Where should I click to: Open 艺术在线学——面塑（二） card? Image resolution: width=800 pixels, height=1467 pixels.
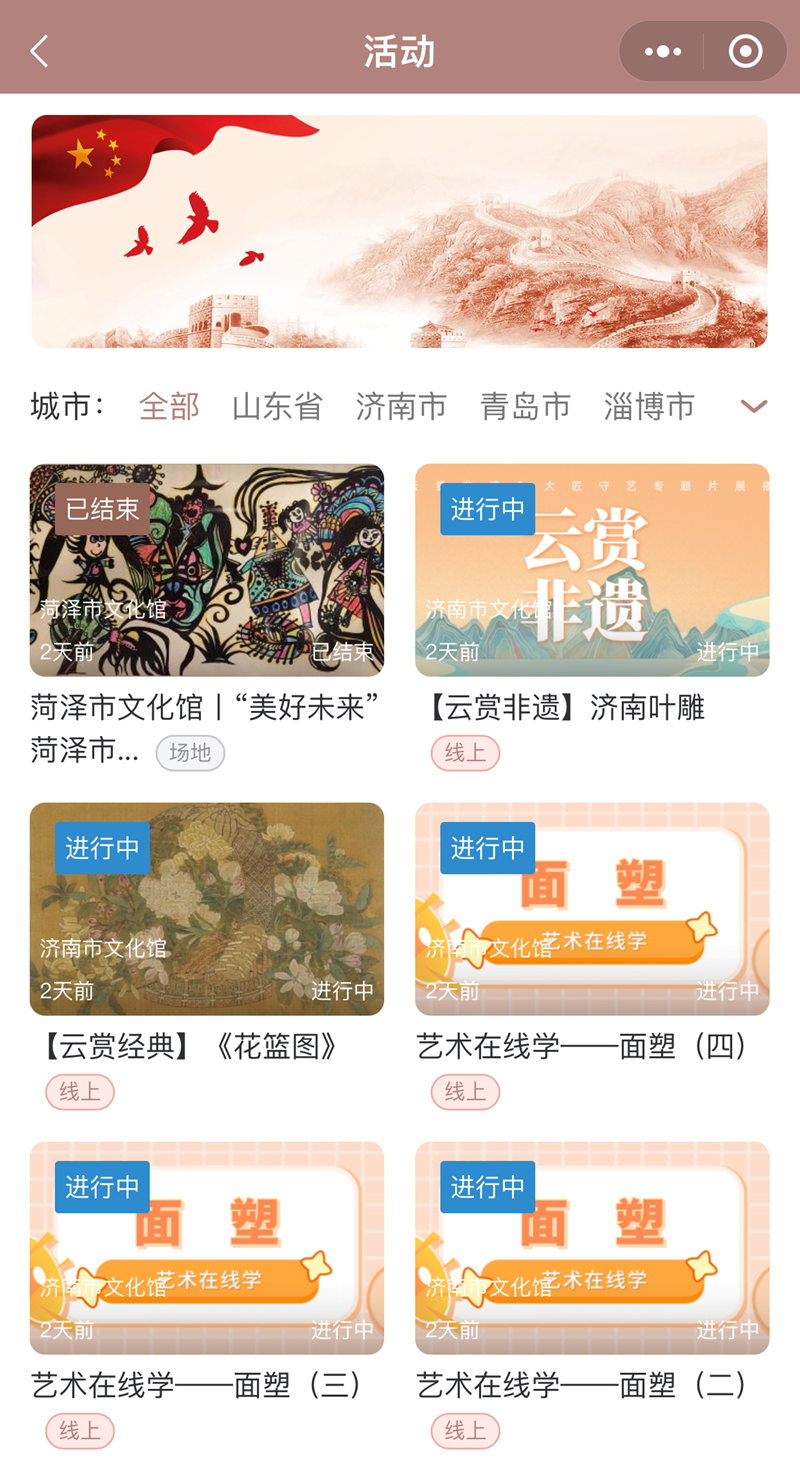(x=592, y=1248)
